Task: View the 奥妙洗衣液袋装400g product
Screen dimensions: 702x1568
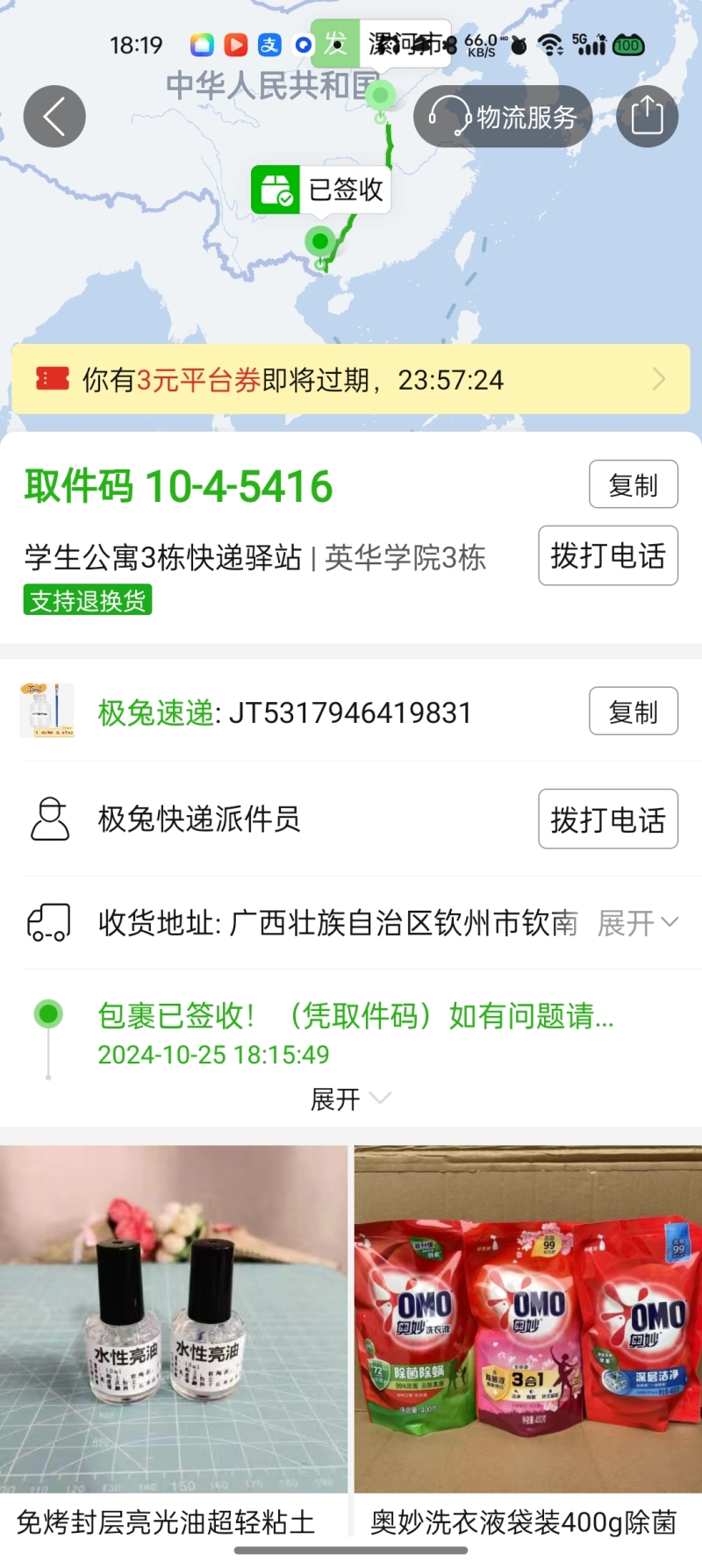Action: click(x=527, y=1342)
